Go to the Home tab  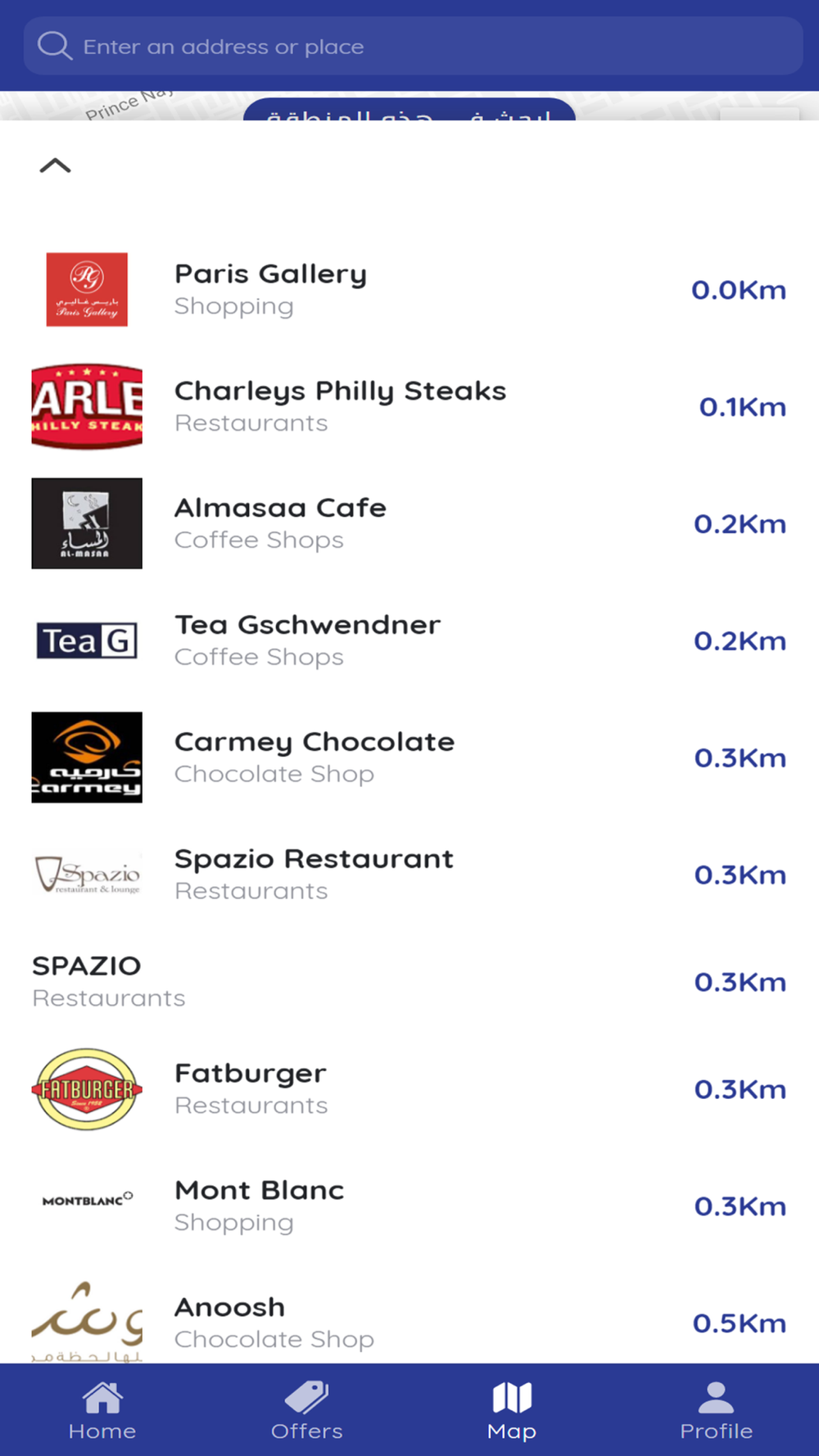coord(102,1410)
